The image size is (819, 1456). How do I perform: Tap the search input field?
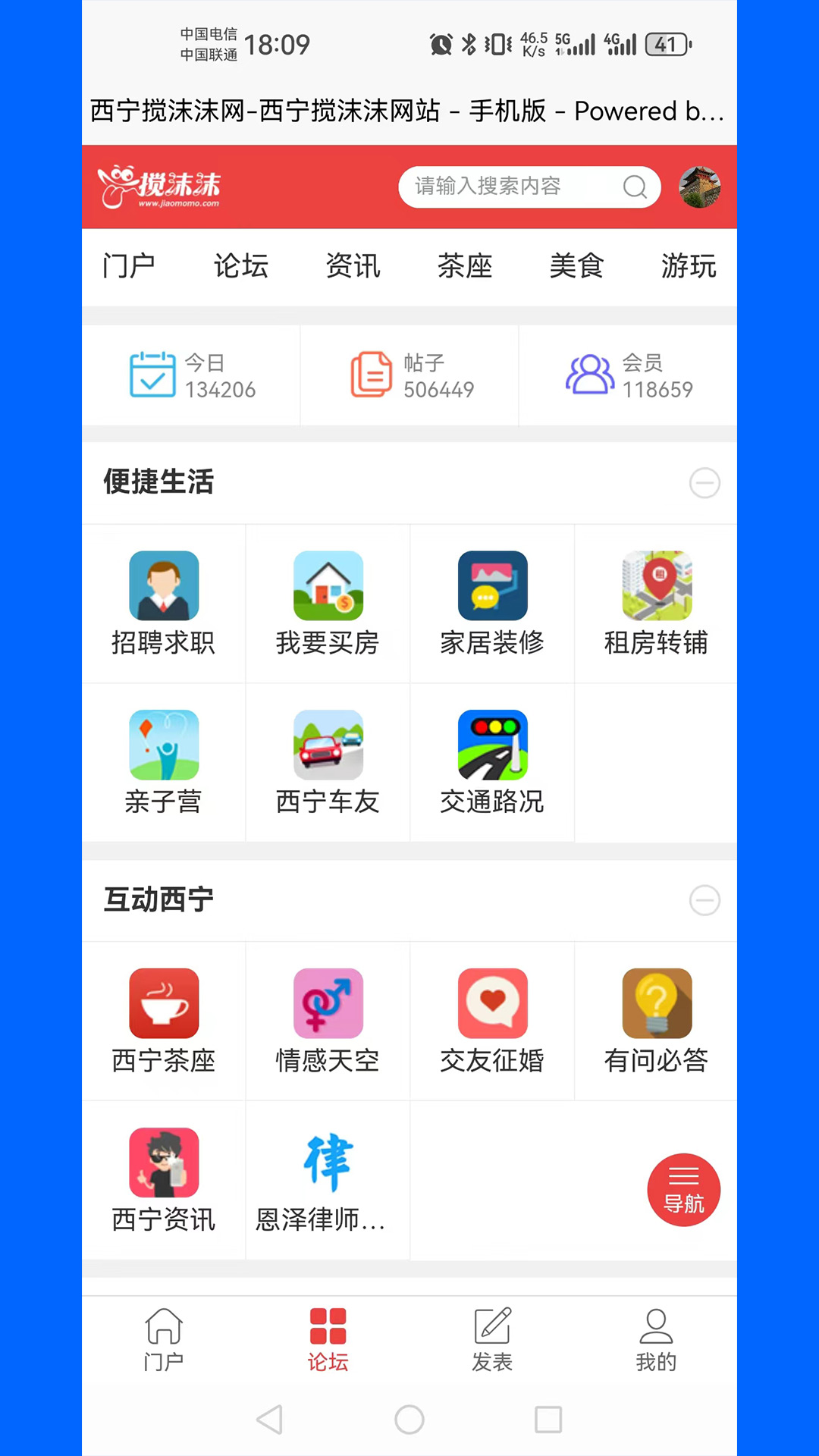coord(516,187)
